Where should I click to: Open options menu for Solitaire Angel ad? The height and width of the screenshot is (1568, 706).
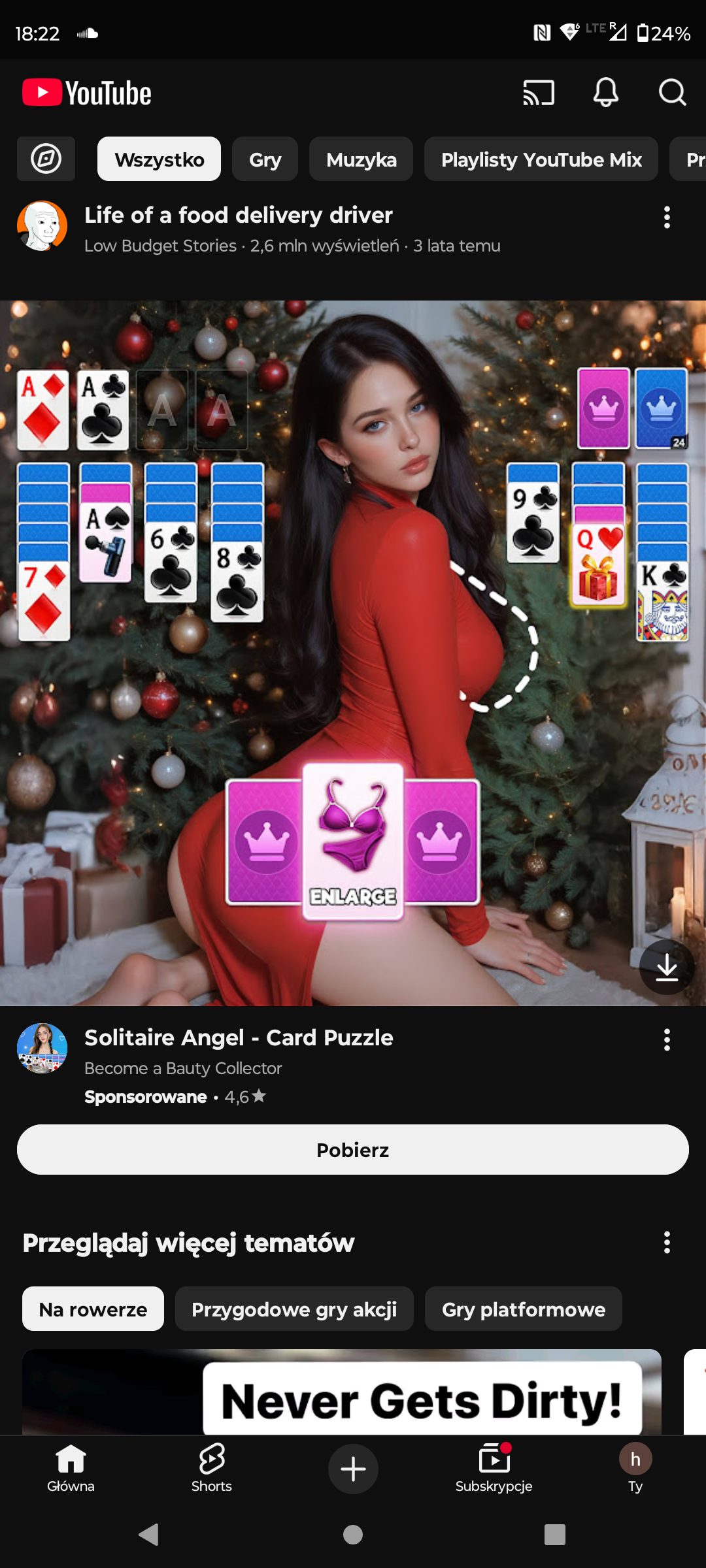(x=667, y=1039)
